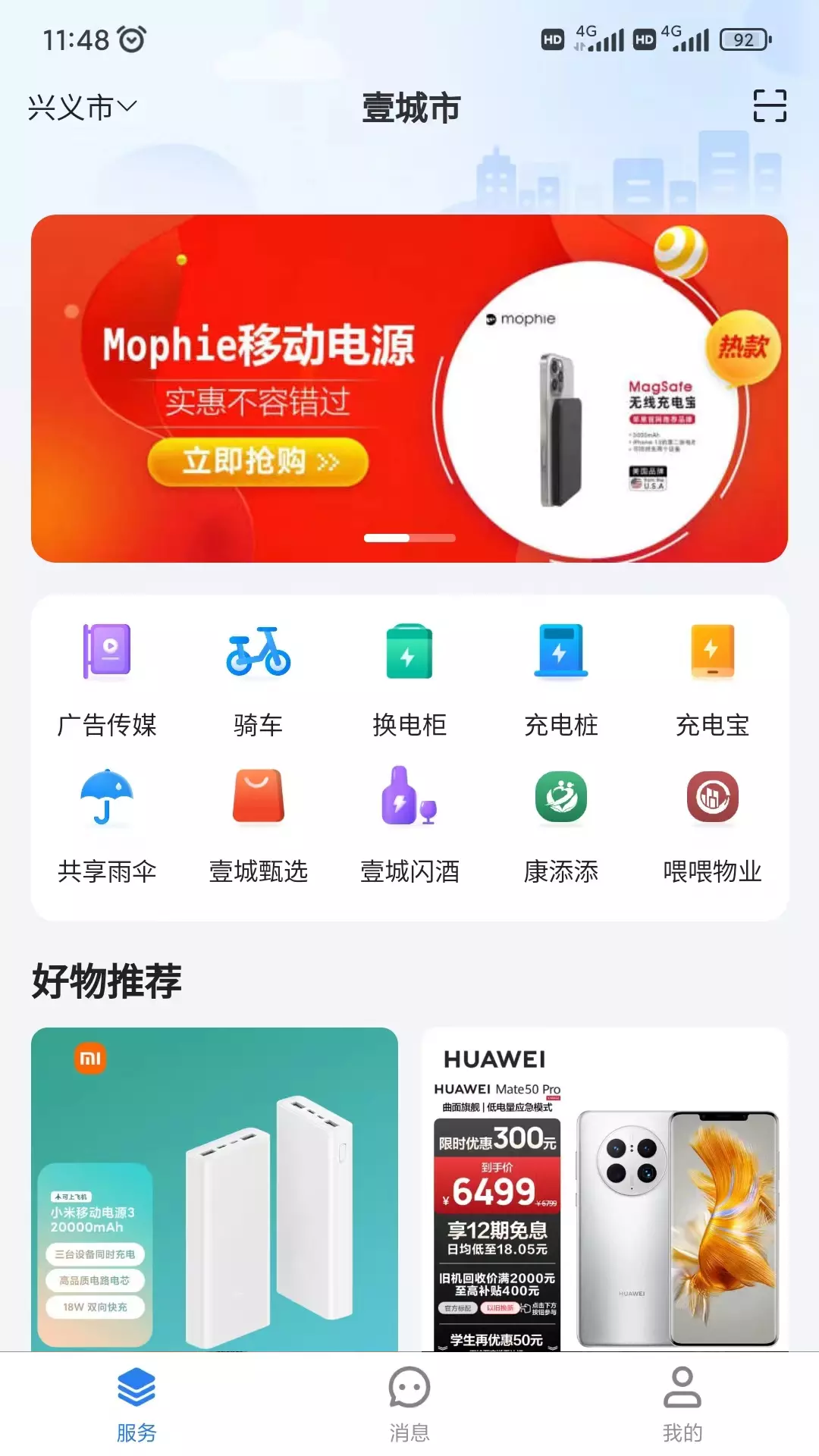Switch to the 消息 tab
Viewport: 819px width, 1456px height.
click(409, 1404)
